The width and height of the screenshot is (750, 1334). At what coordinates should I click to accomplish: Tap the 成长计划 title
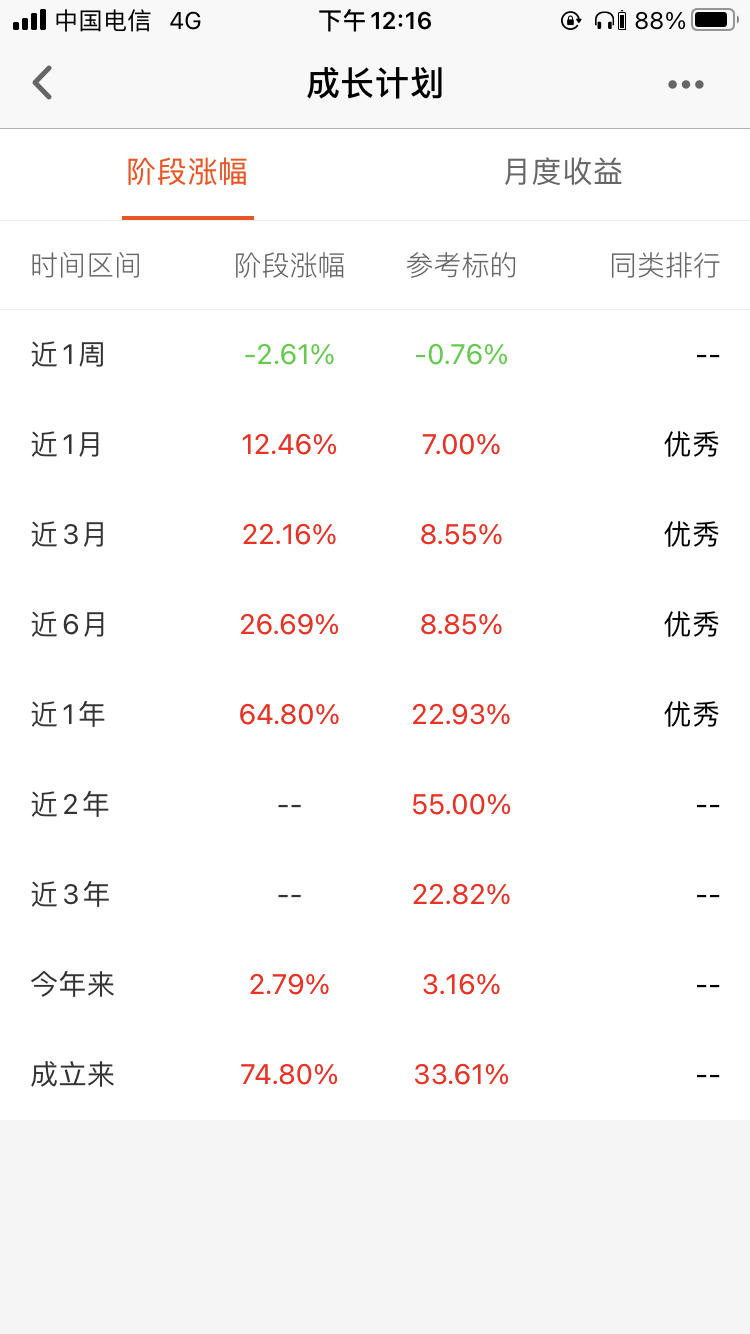coord(375,83)
